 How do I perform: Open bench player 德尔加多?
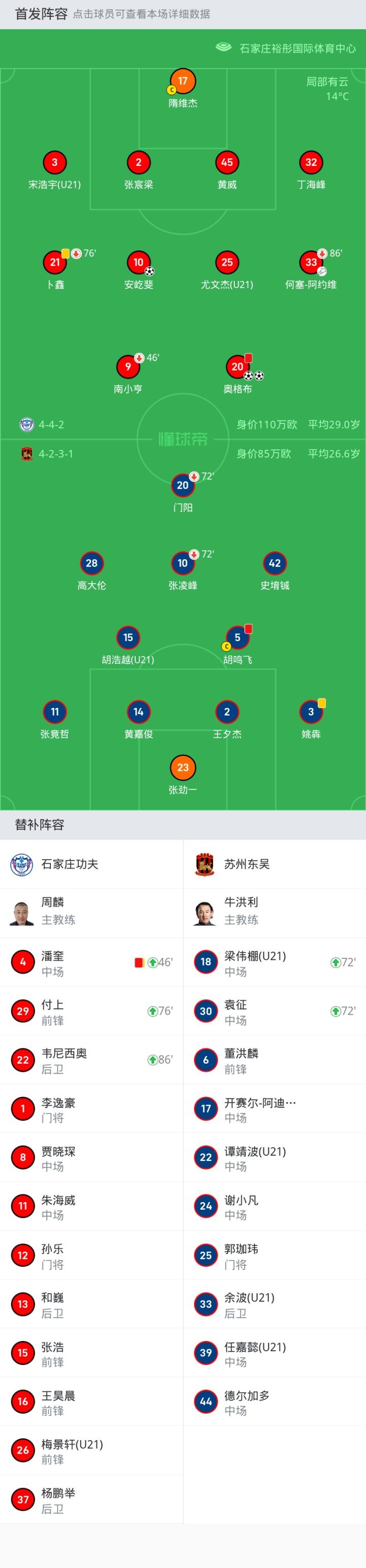[x=275, y=1401]
